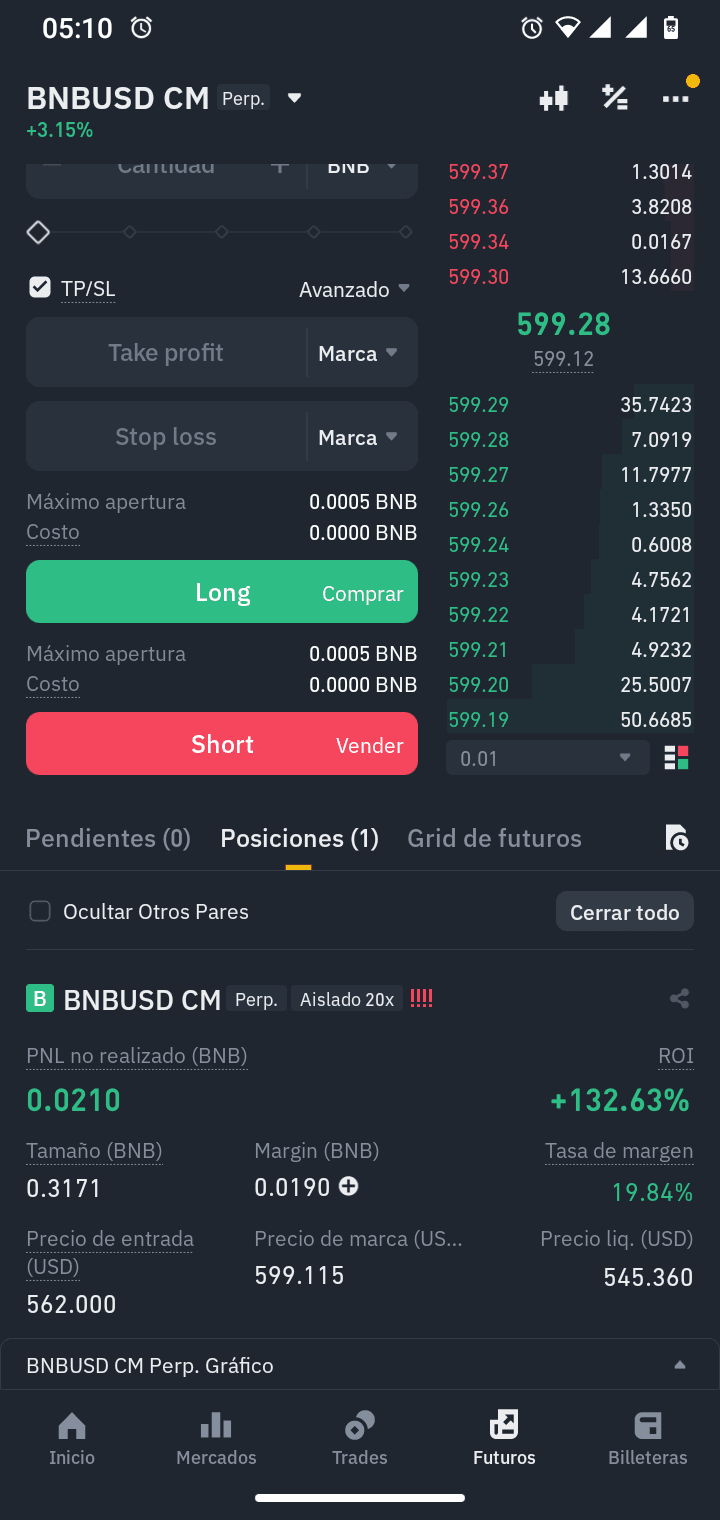Switch to the Grid de futuros tab

494,838
